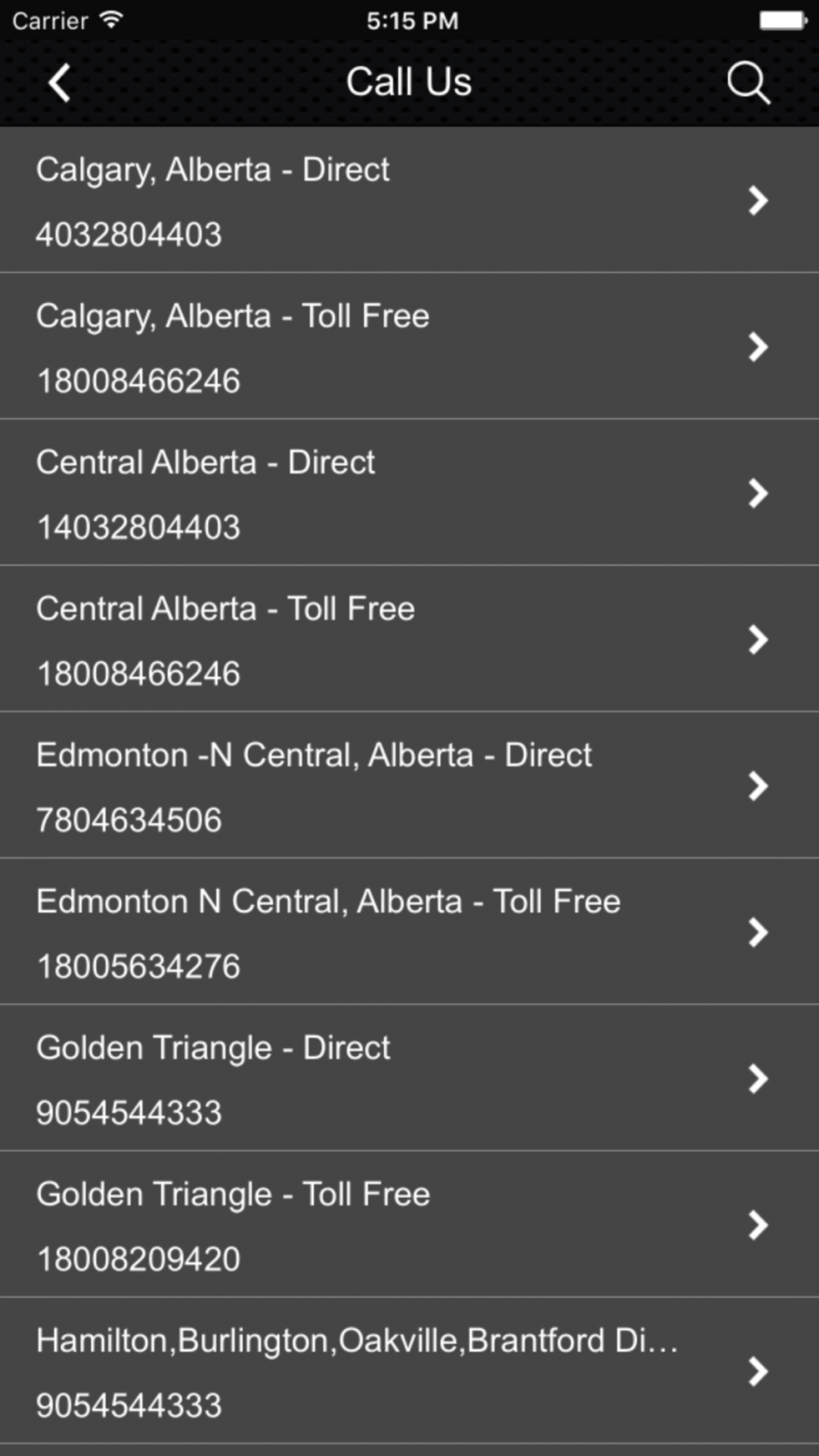Open Central Alberta - Direct entry

click(x=409, y=493)
